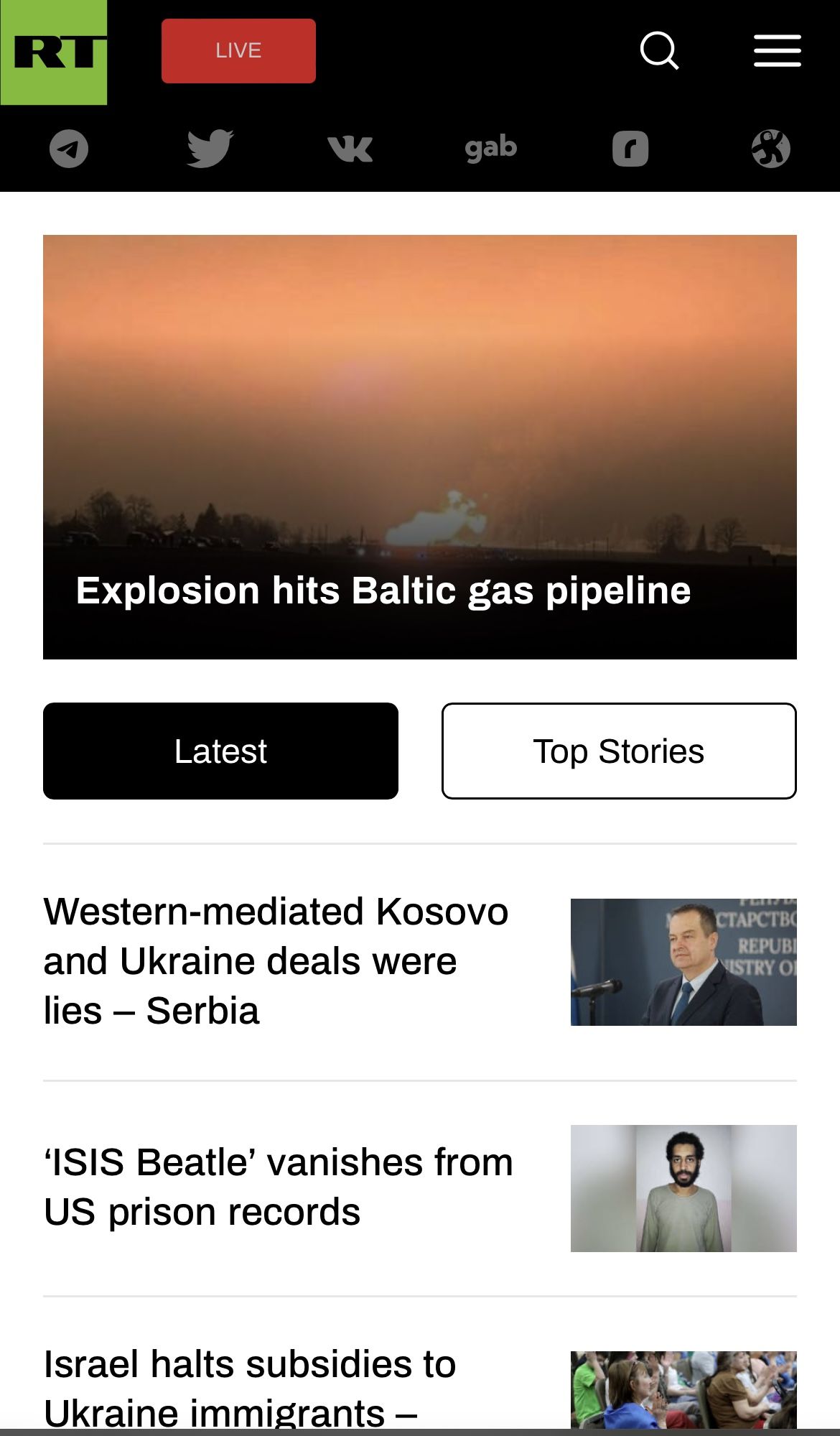
Task: Watch the LIVE broadcast
Action: pyautogui.click(x=238, y=51)
